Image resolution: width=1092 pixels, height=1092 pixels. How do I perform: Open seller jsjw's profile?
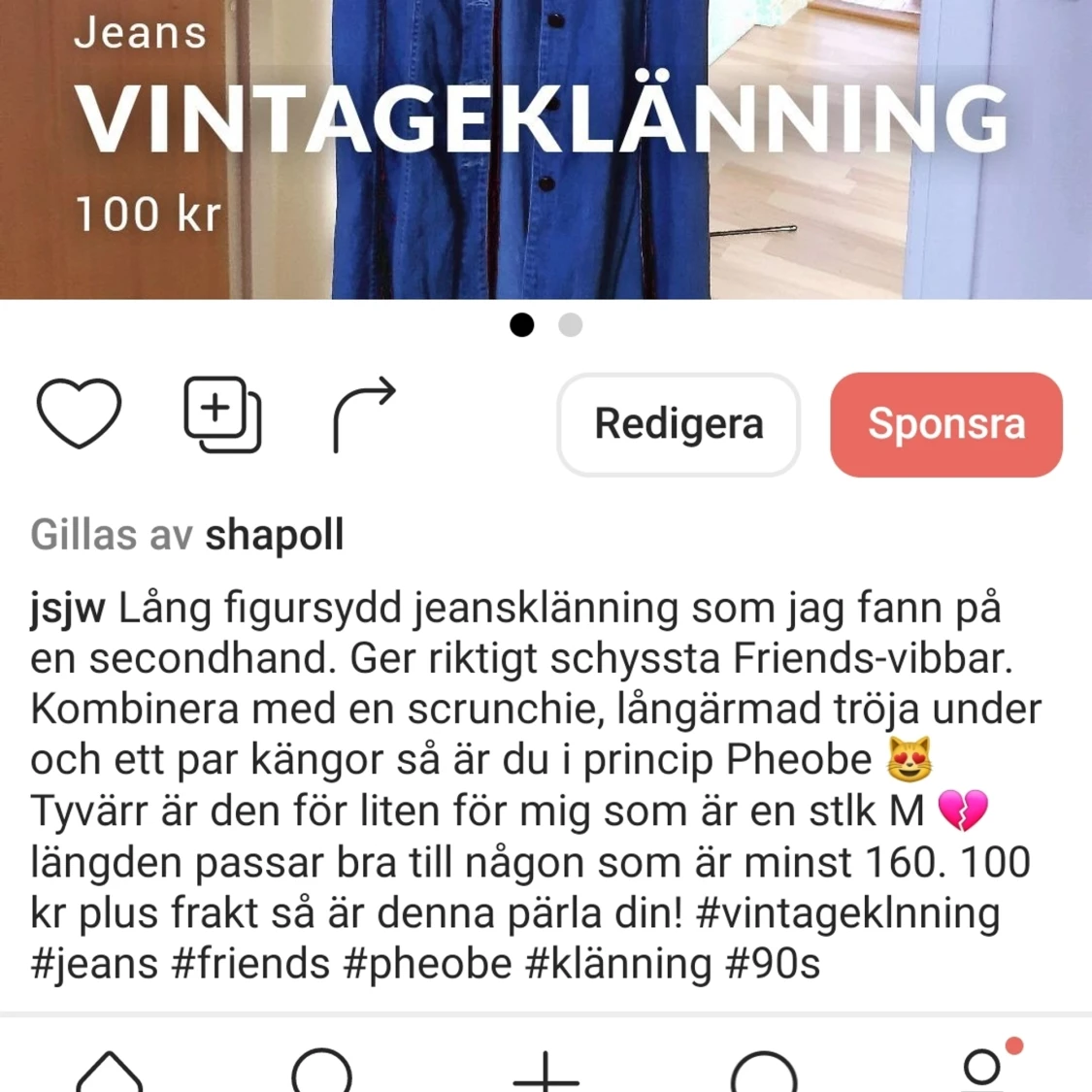pyautogui.click(x=67, y=609)
